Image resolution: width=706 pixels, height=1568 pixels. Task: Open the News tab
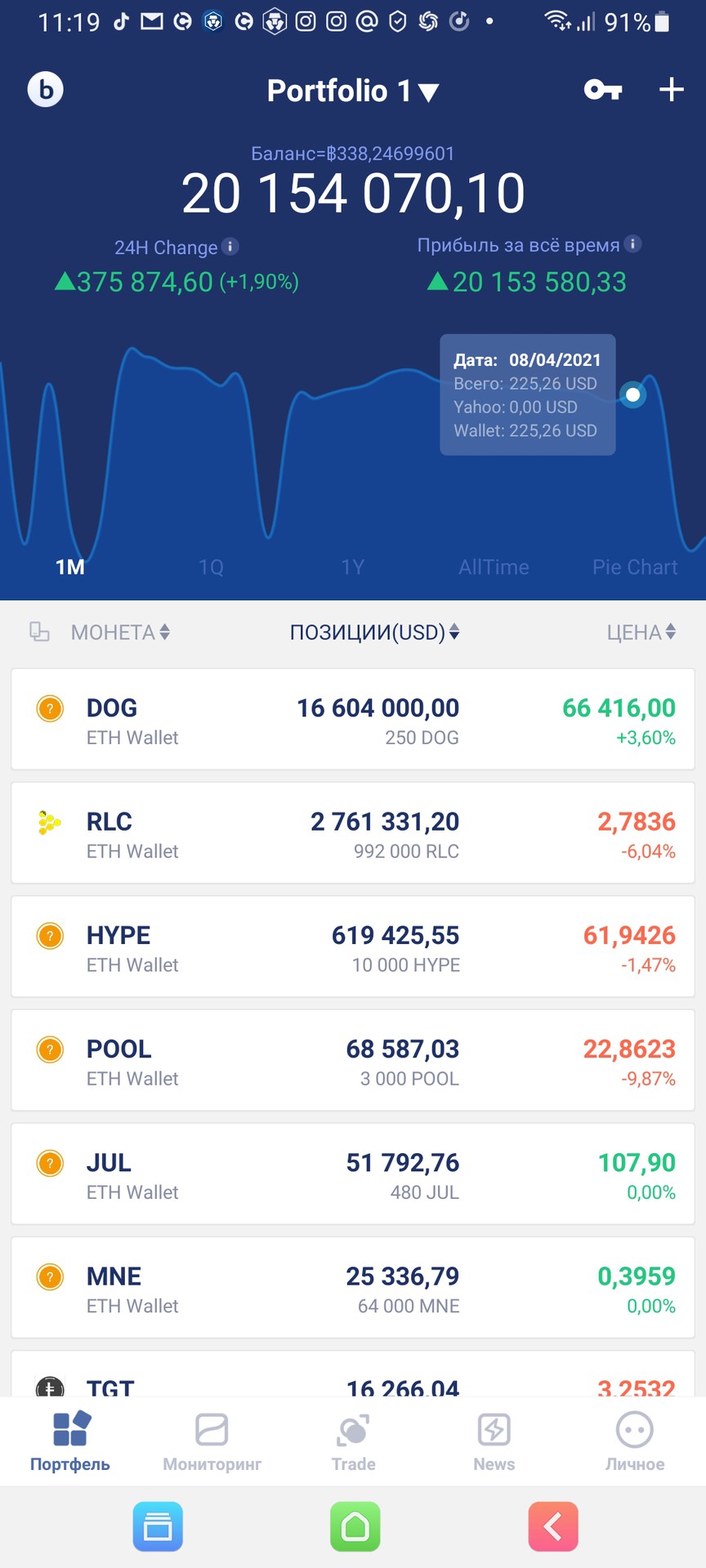coord(494,1442)
